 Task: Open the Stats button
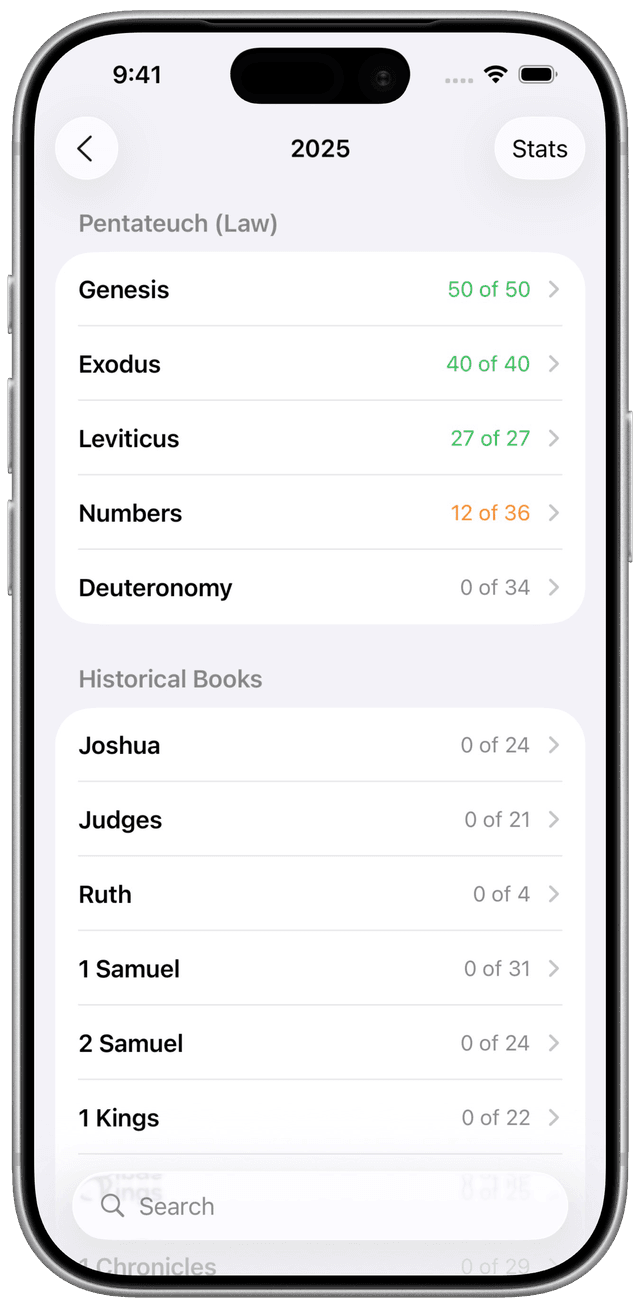click(539, 149)
